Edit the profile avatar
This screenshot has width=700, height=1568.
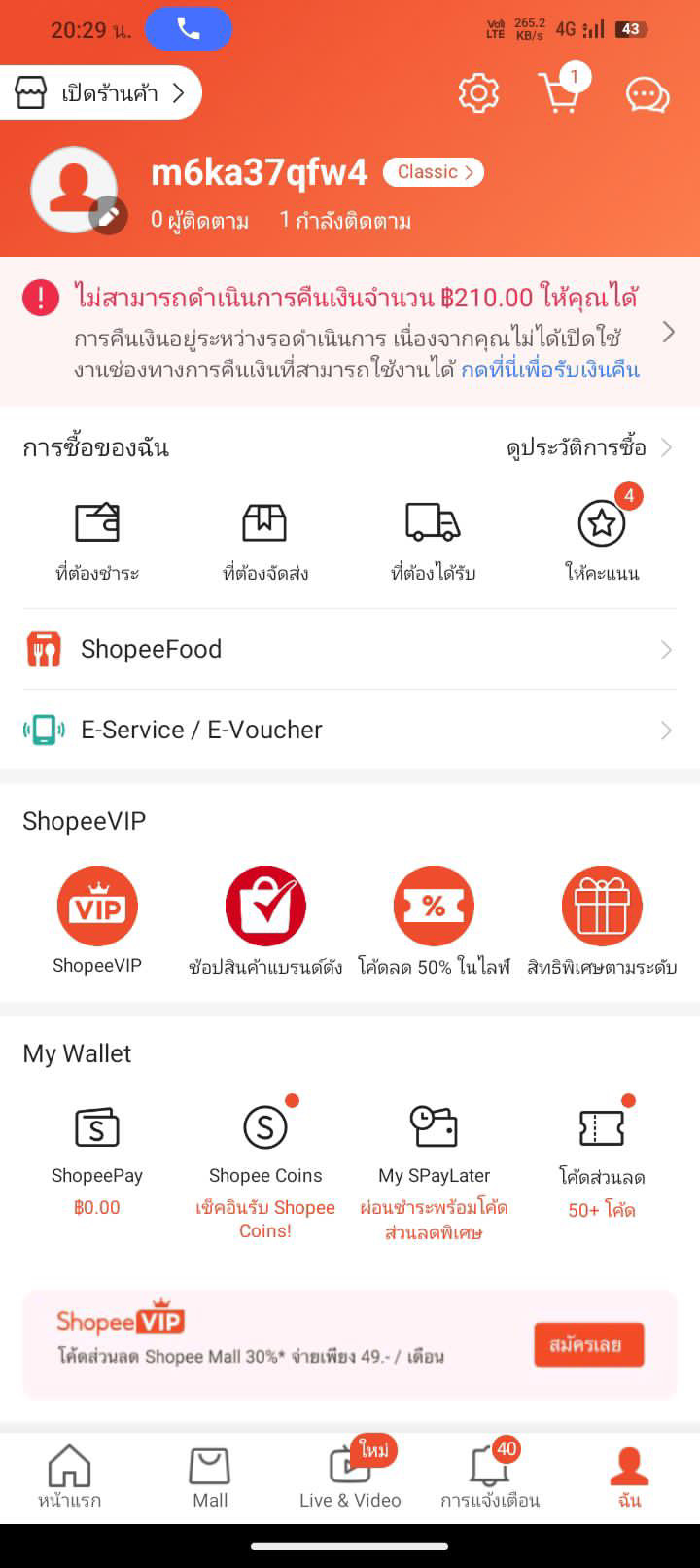click(76, 191)
